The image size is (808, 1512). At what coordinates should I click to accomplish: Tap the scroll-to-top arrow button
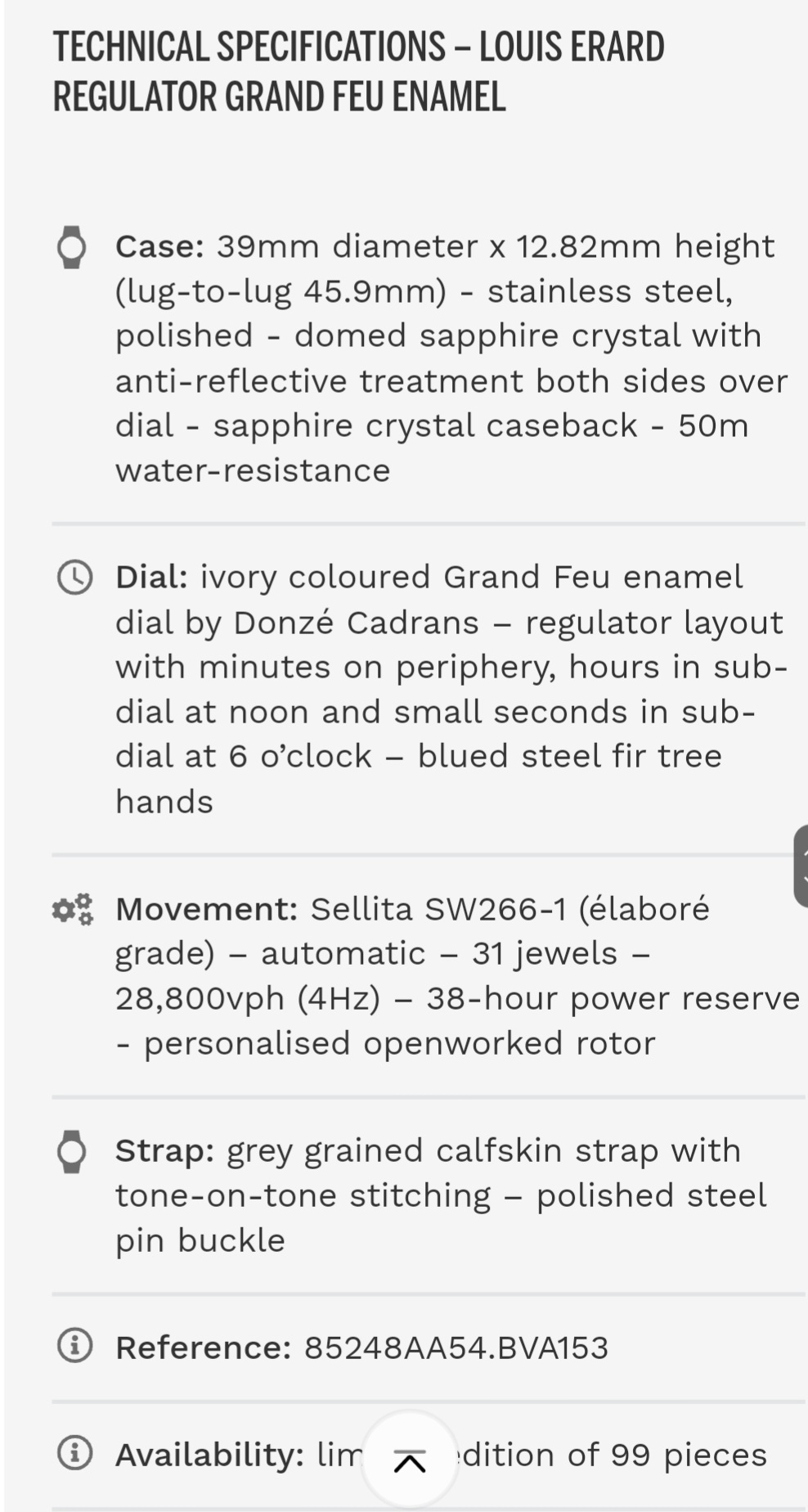(410, 1460)
